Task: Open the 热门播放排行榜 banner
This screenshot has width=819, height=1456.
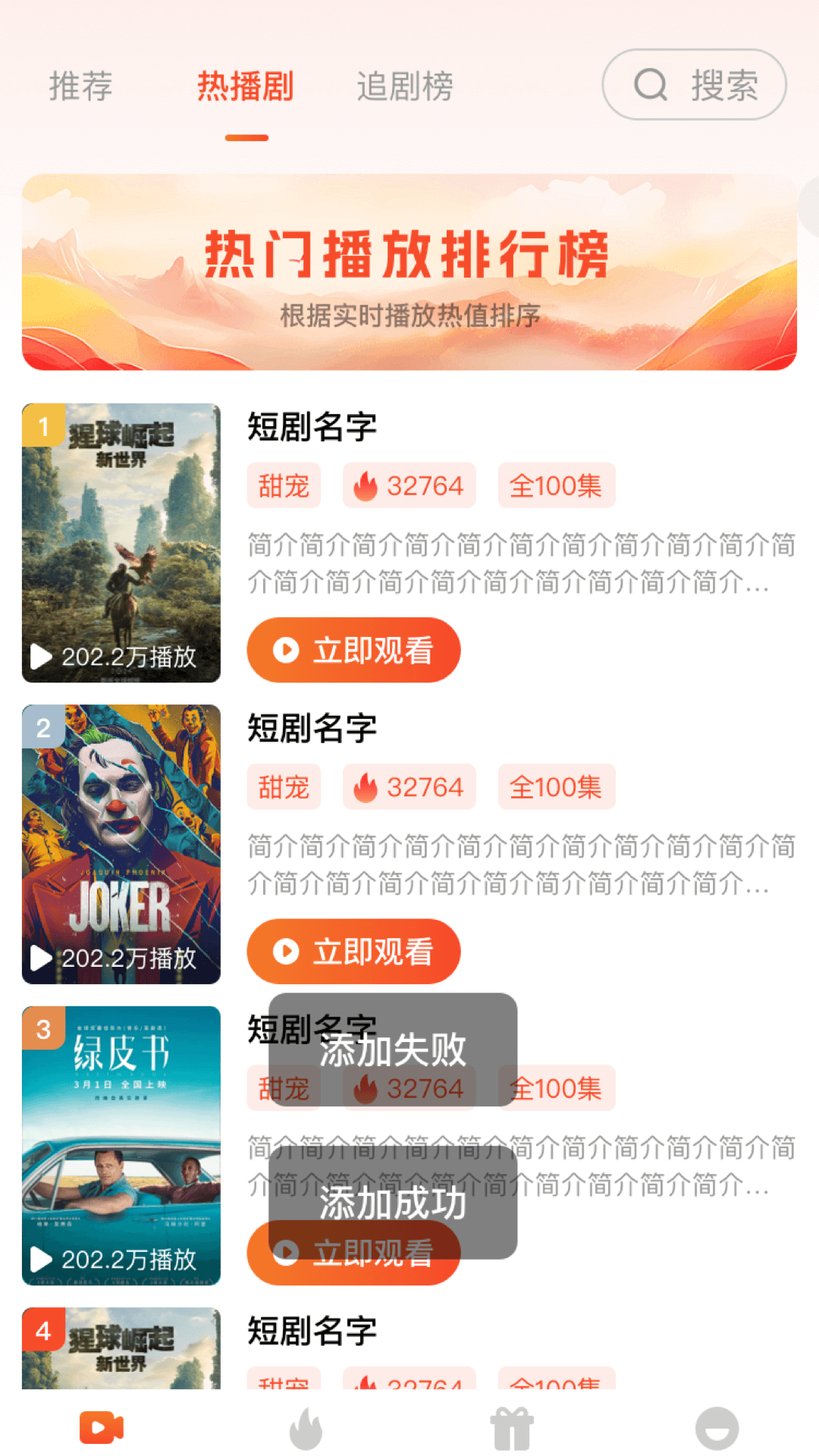Action: [409, 273]
